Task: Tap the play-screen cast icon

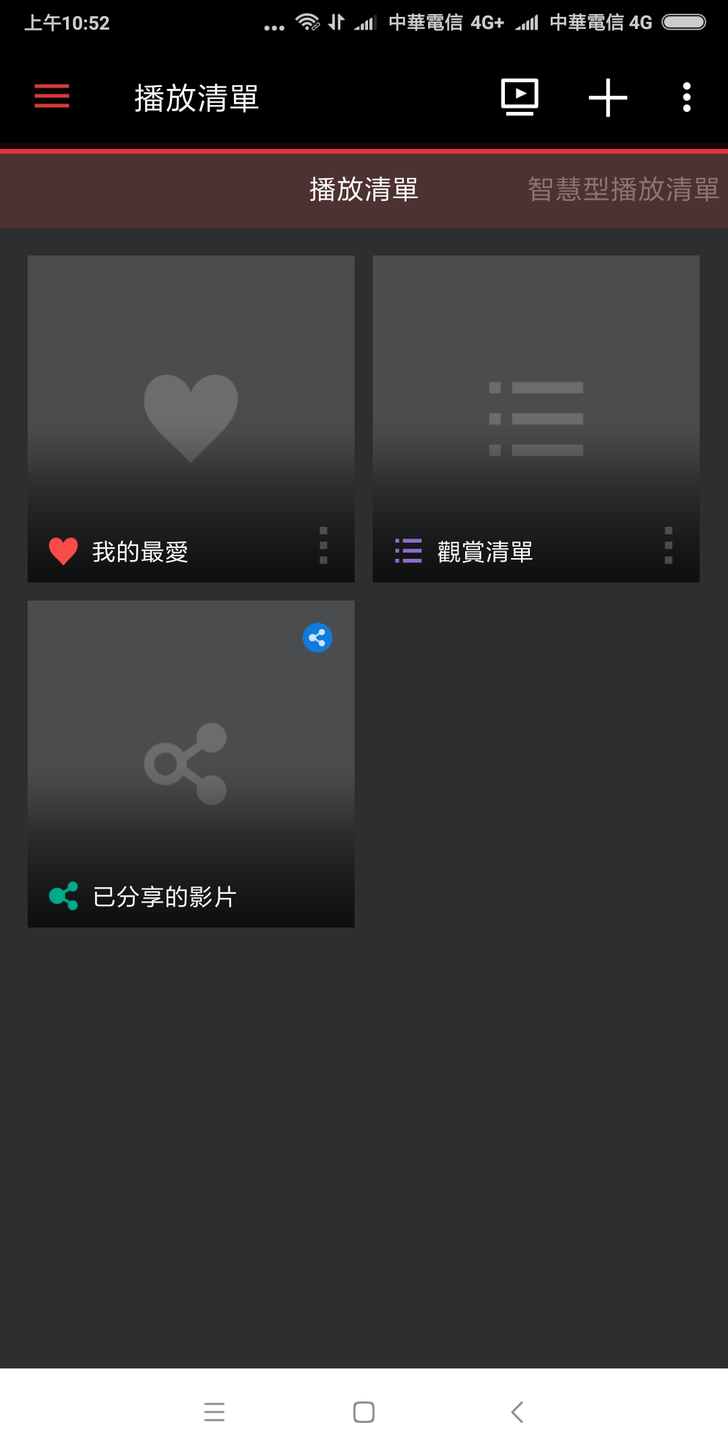Action: point(519,97)
